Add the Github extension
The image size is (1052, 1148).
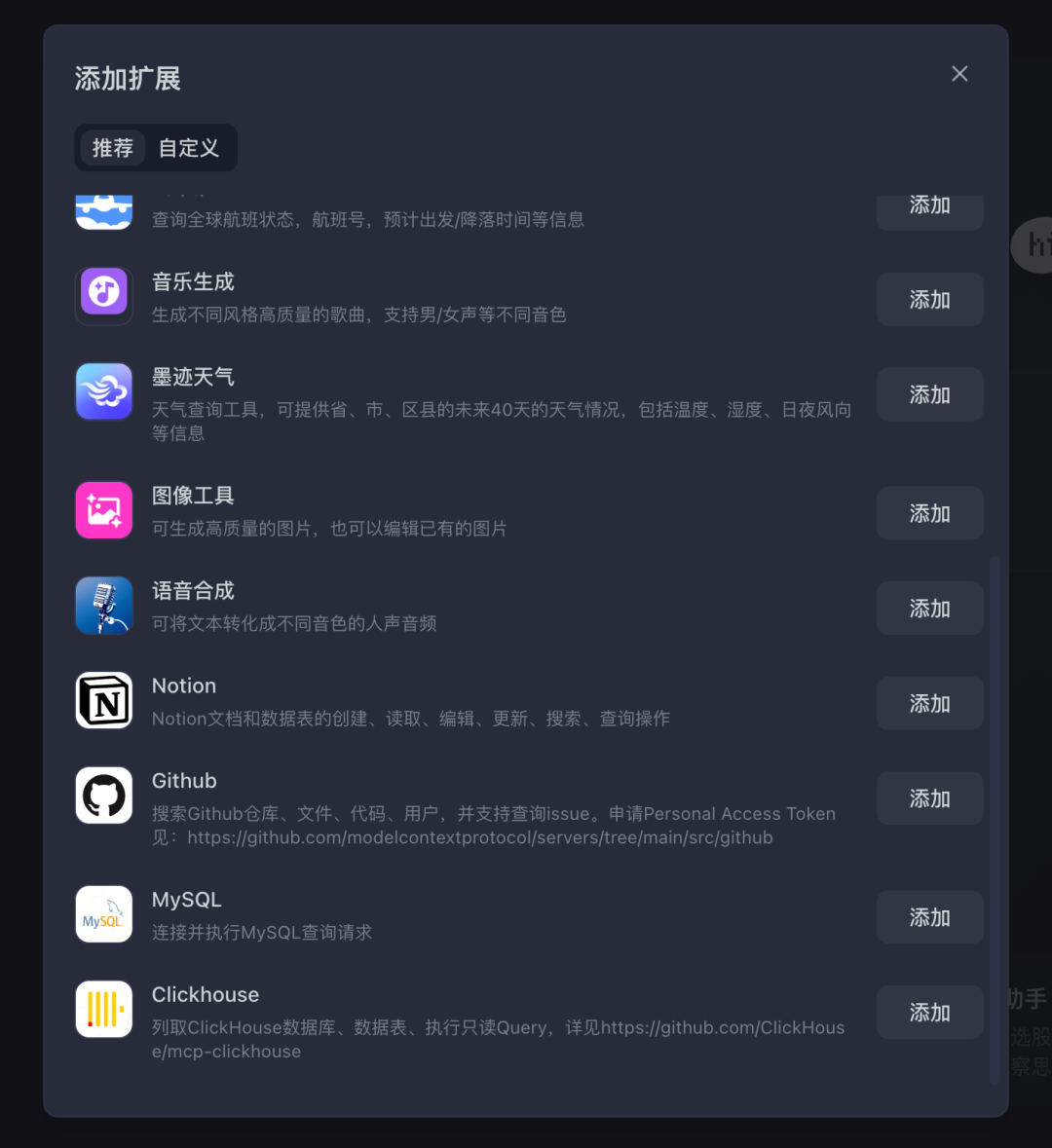tap(929, 798)
